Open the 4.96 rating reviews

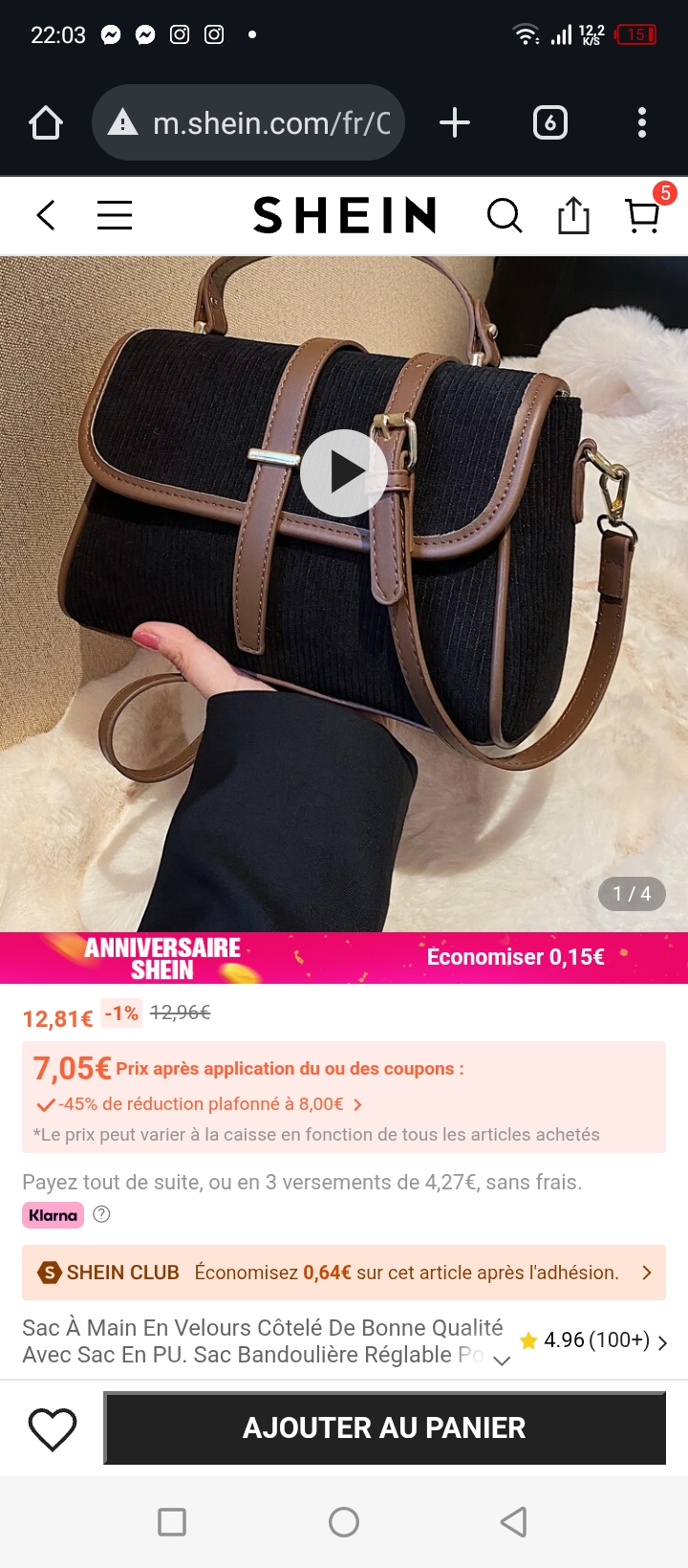coord(594,1340)
